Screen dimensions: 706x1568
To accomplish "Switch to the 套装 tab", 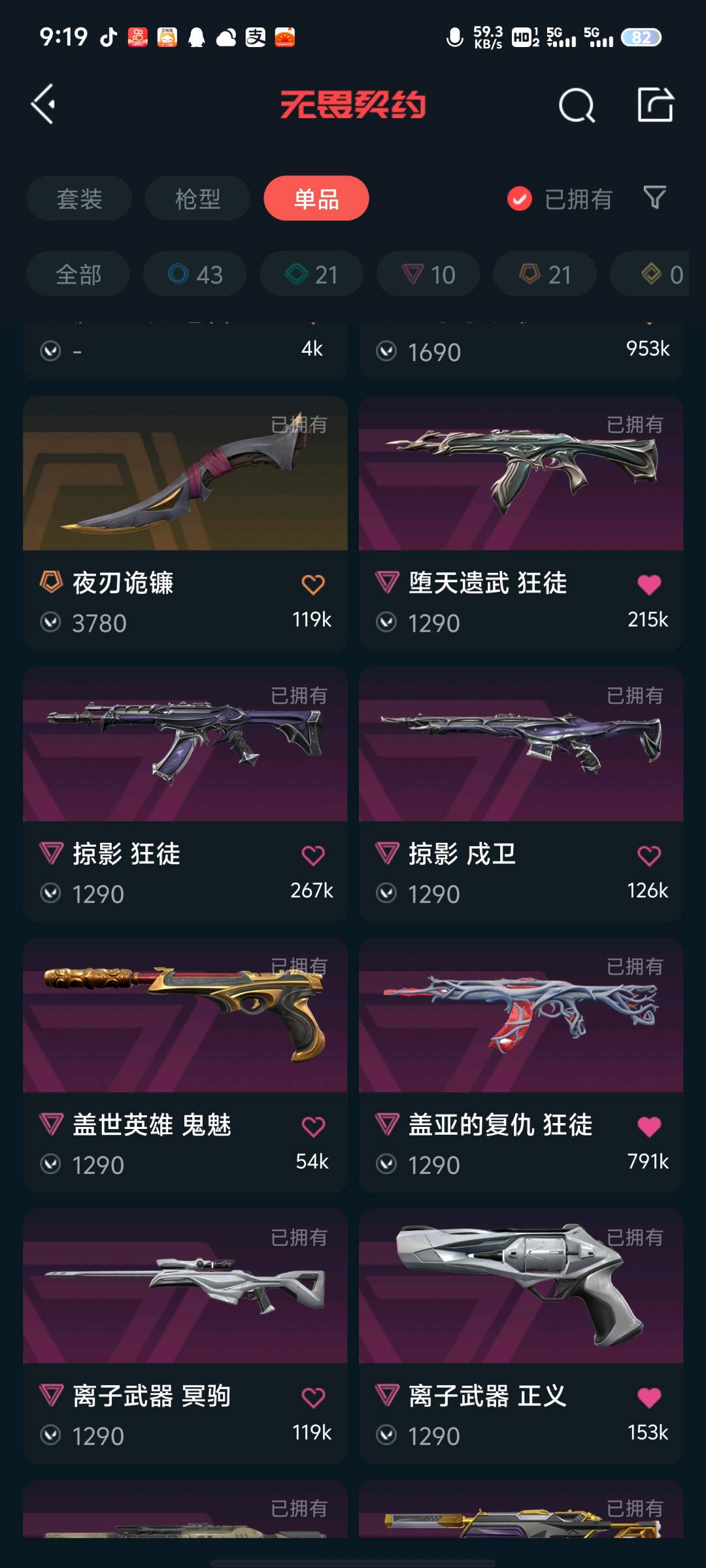I will click(79, 199).
